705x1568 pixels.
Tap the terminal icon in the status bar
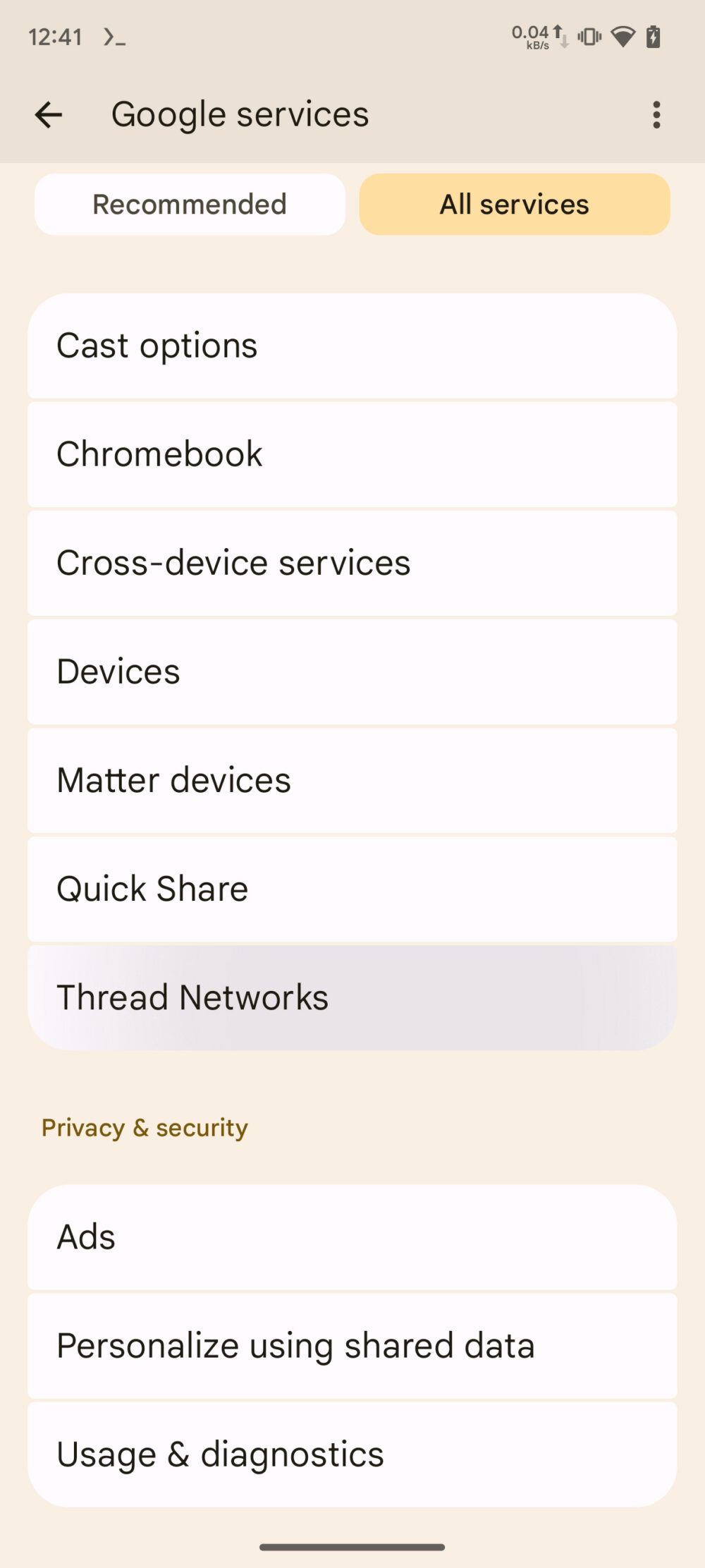point(113,37)
